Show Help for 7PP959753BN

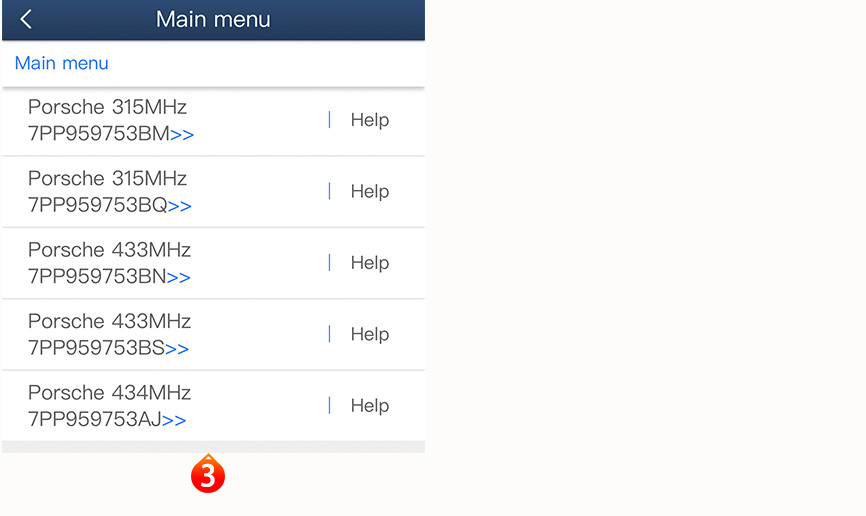tap(369, 263)
